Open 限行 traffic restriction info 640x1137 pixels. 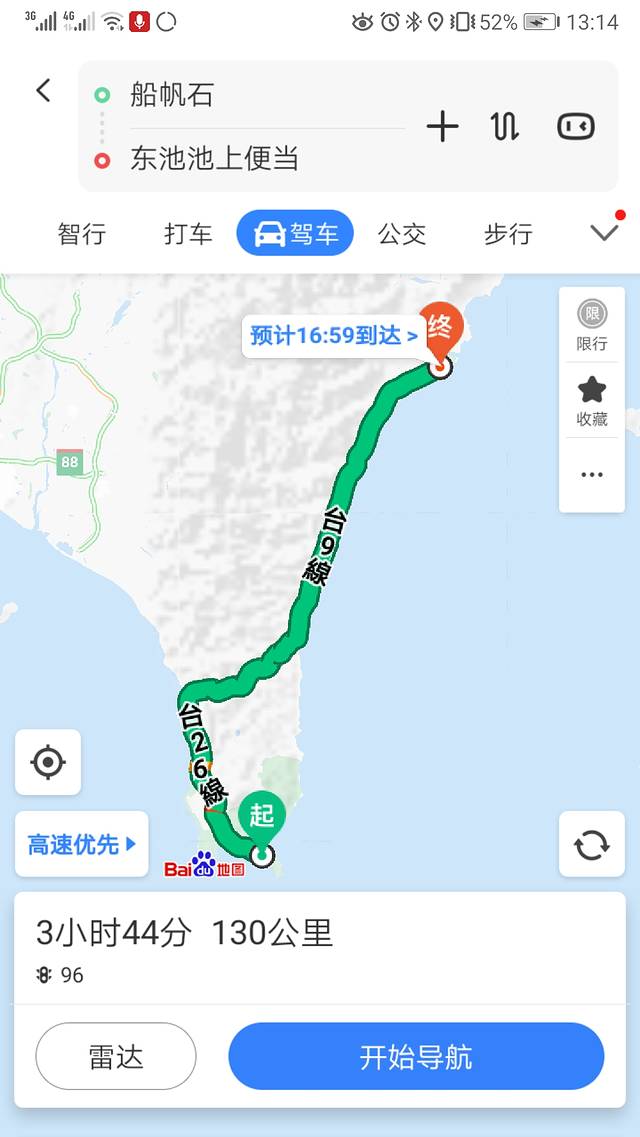592,326
